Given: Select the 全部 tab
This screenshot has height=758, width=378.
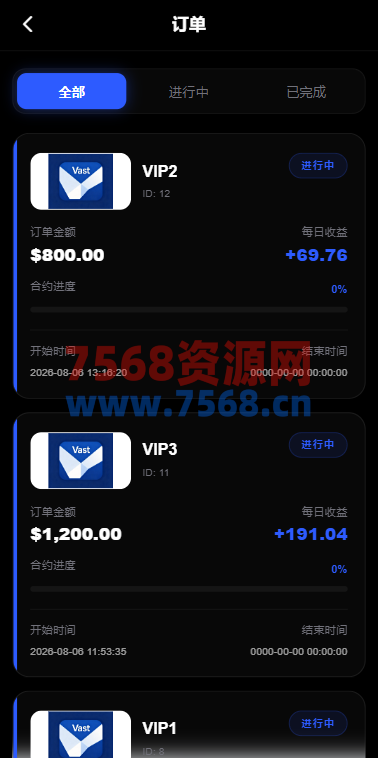Looking at the screenshot, I should click(x=72, y=91).
